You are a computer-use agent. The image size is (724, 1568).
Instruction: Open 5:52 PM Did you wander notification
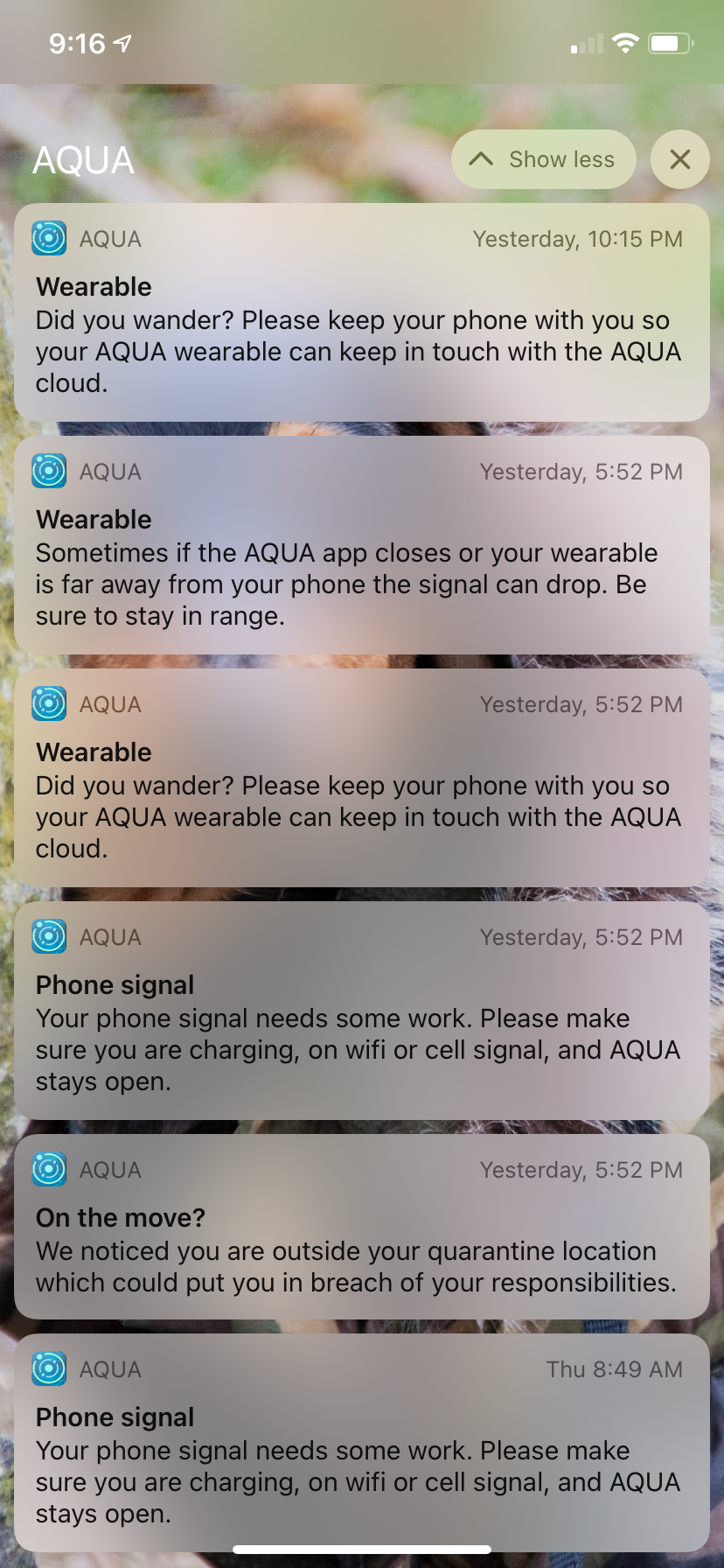(361, 779)
